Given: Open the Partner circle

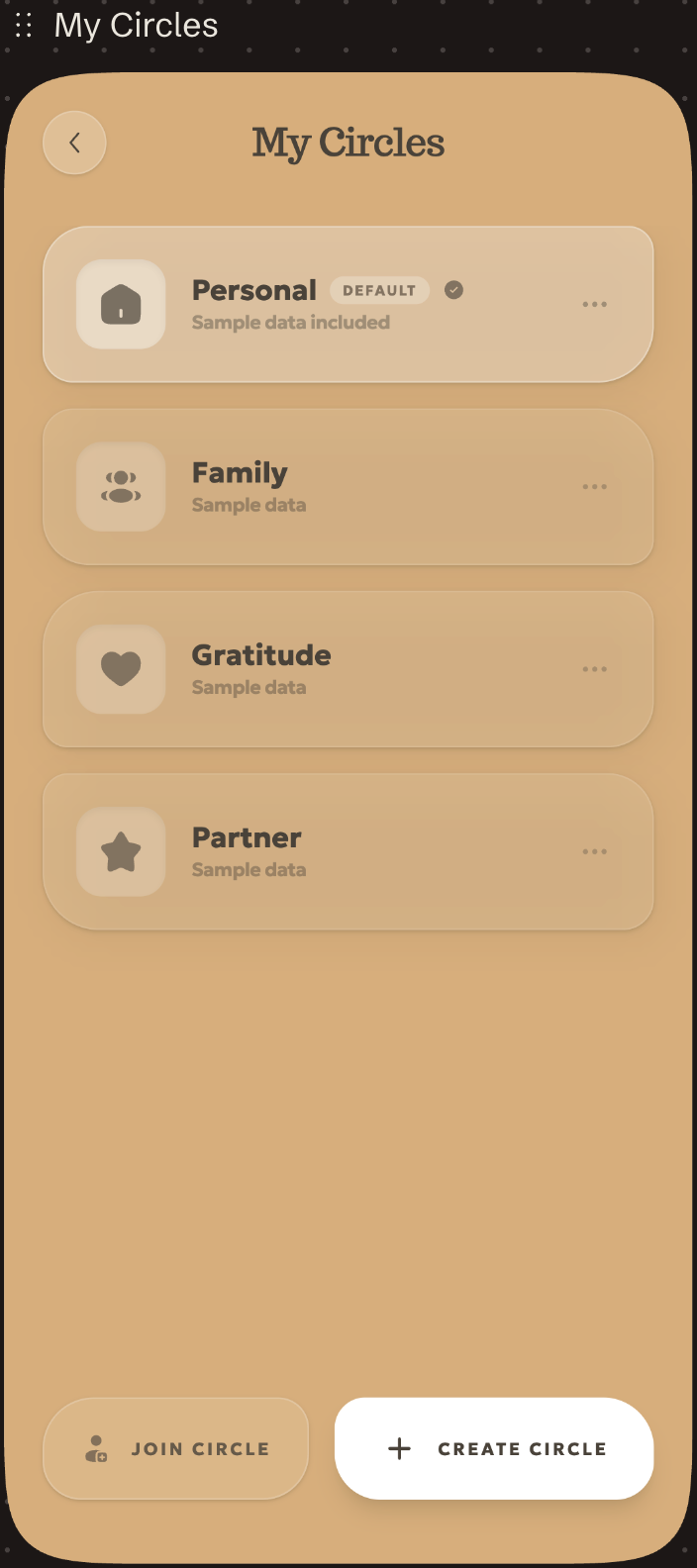Looking at the screenshot, I should (297, 851).
